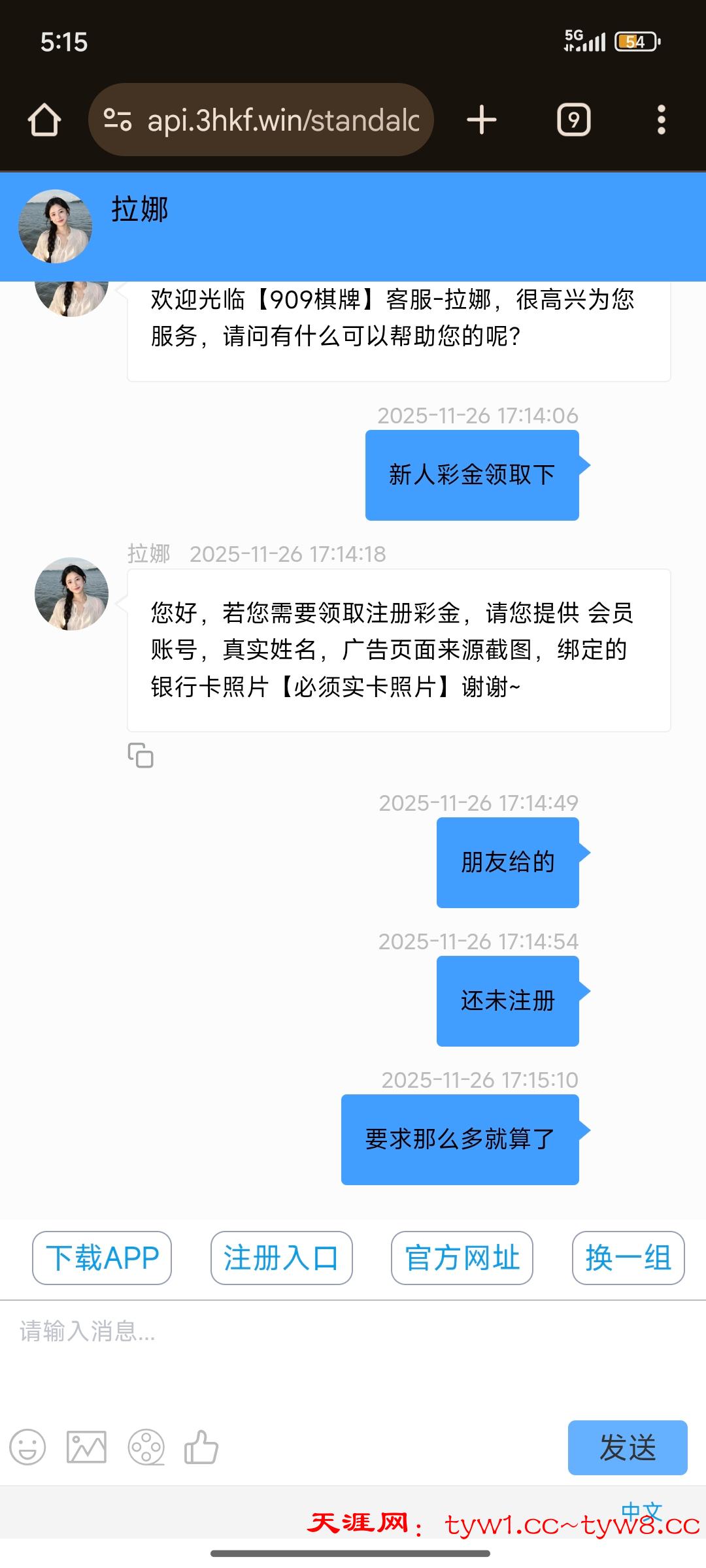Viewport: 706px width, 1568px height.
Task: Refresh suggestions with 换一组
Action: [628, 1258]
